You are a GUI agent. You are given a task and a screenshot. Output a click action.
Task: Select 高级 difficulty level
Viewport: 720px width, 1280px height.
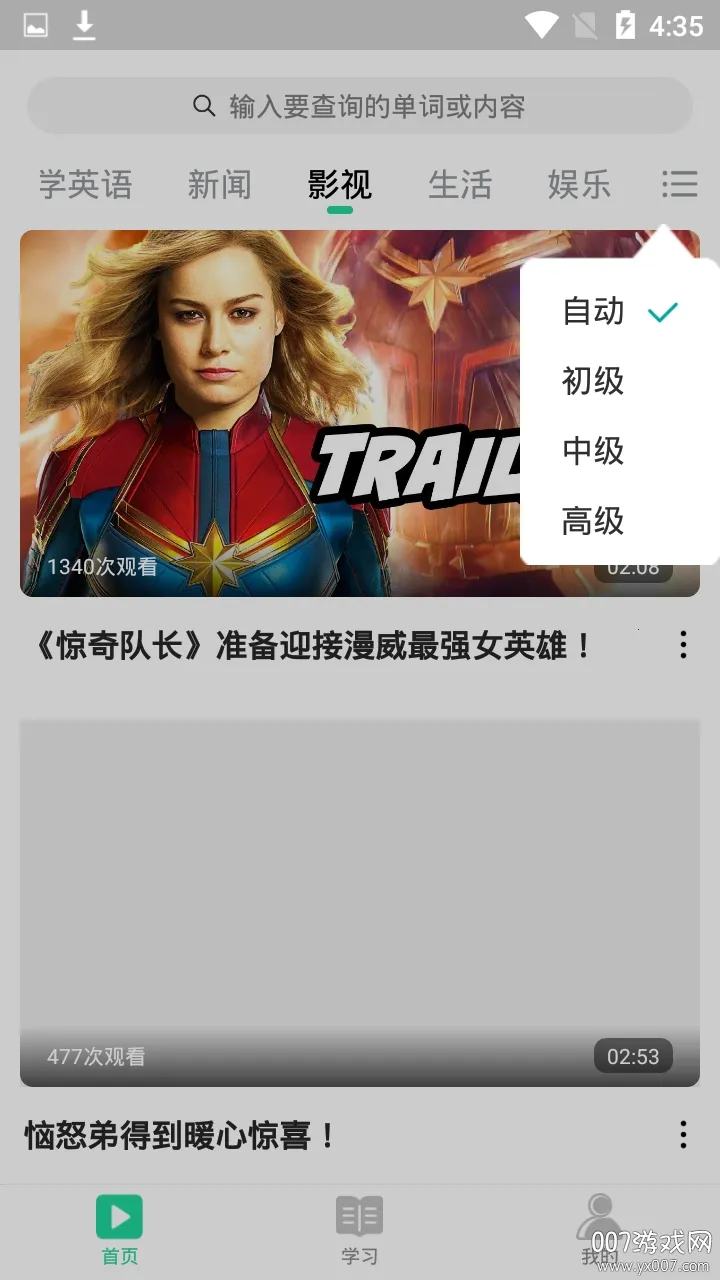594,522
